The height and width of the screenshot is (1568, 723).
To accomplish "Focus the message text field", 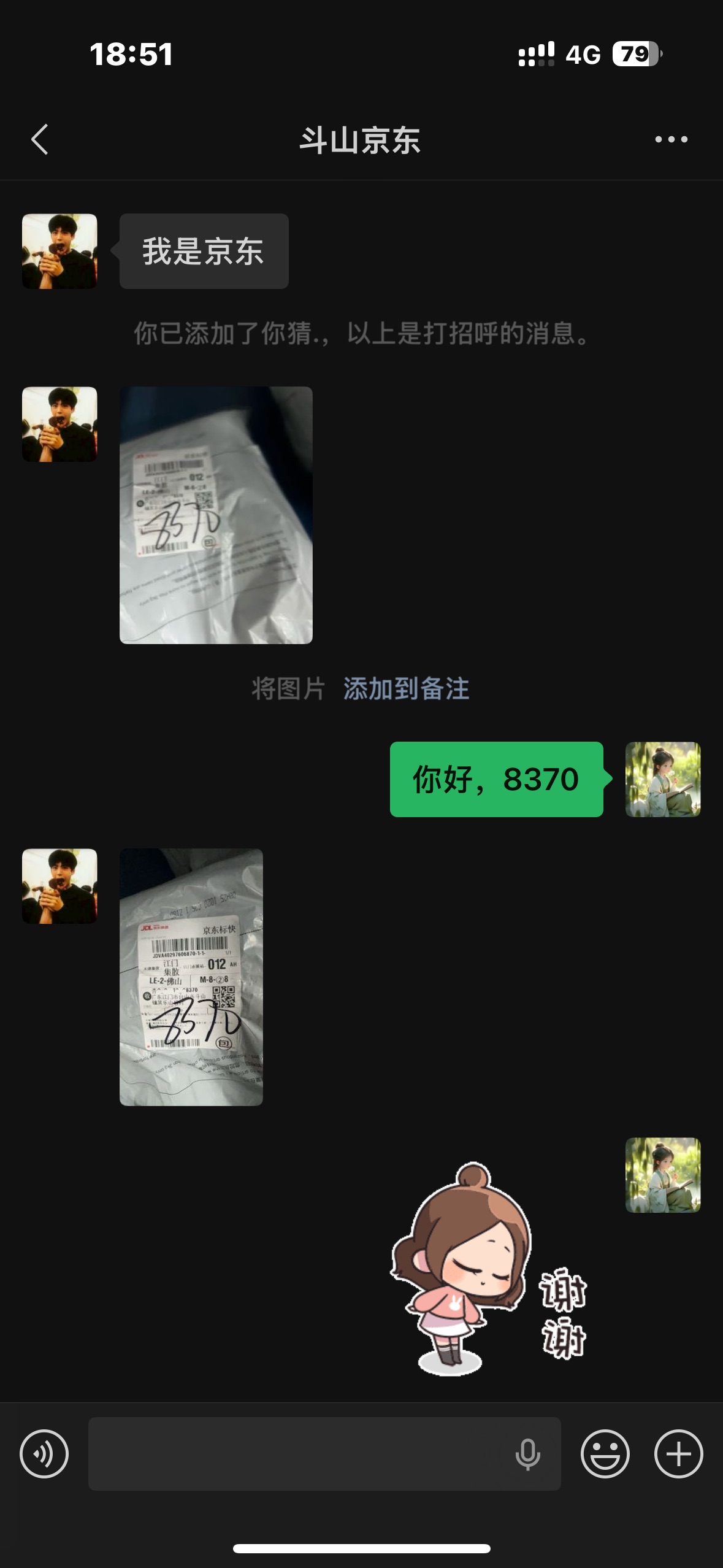I will [x=294, y=1453].
